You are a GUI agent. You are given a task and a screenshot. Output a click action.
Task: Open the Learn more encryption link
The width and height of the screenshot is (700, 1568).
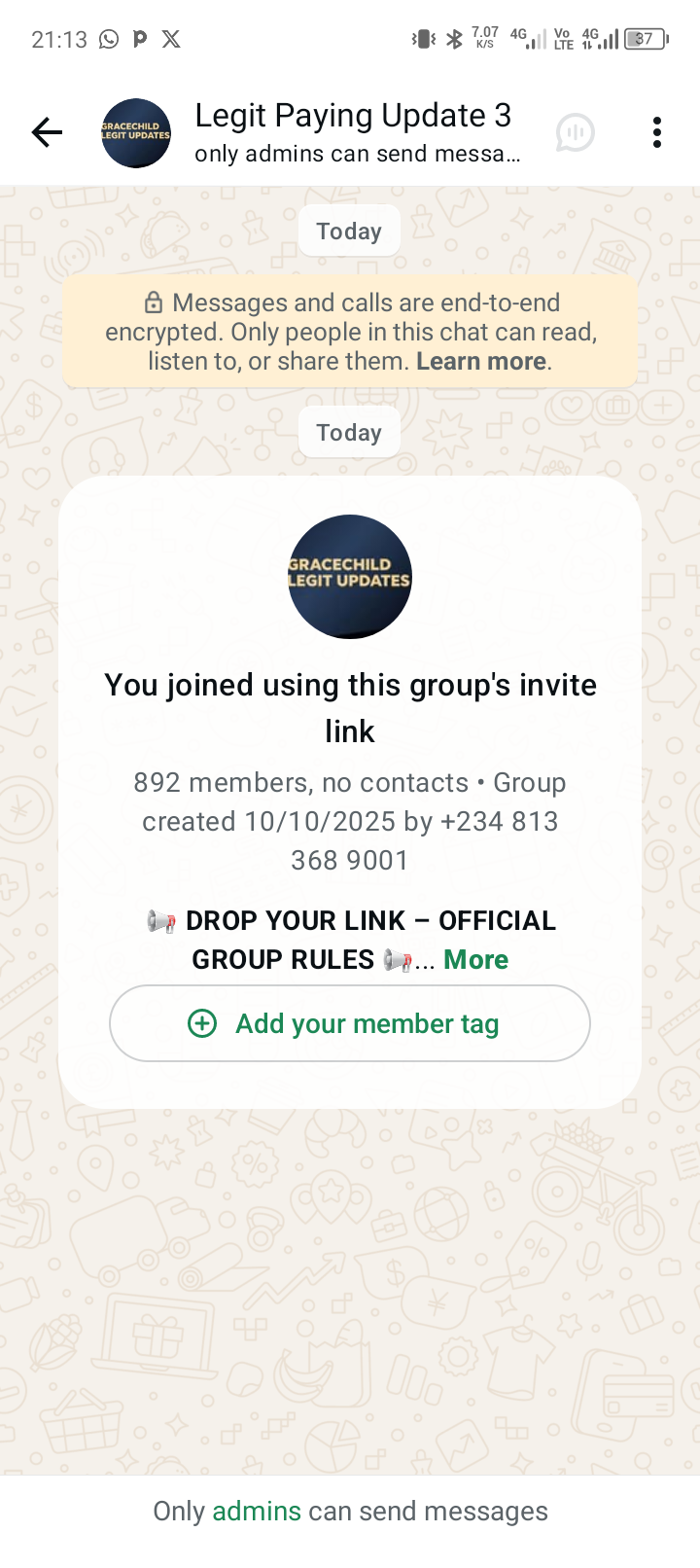(x=481, y=361)
